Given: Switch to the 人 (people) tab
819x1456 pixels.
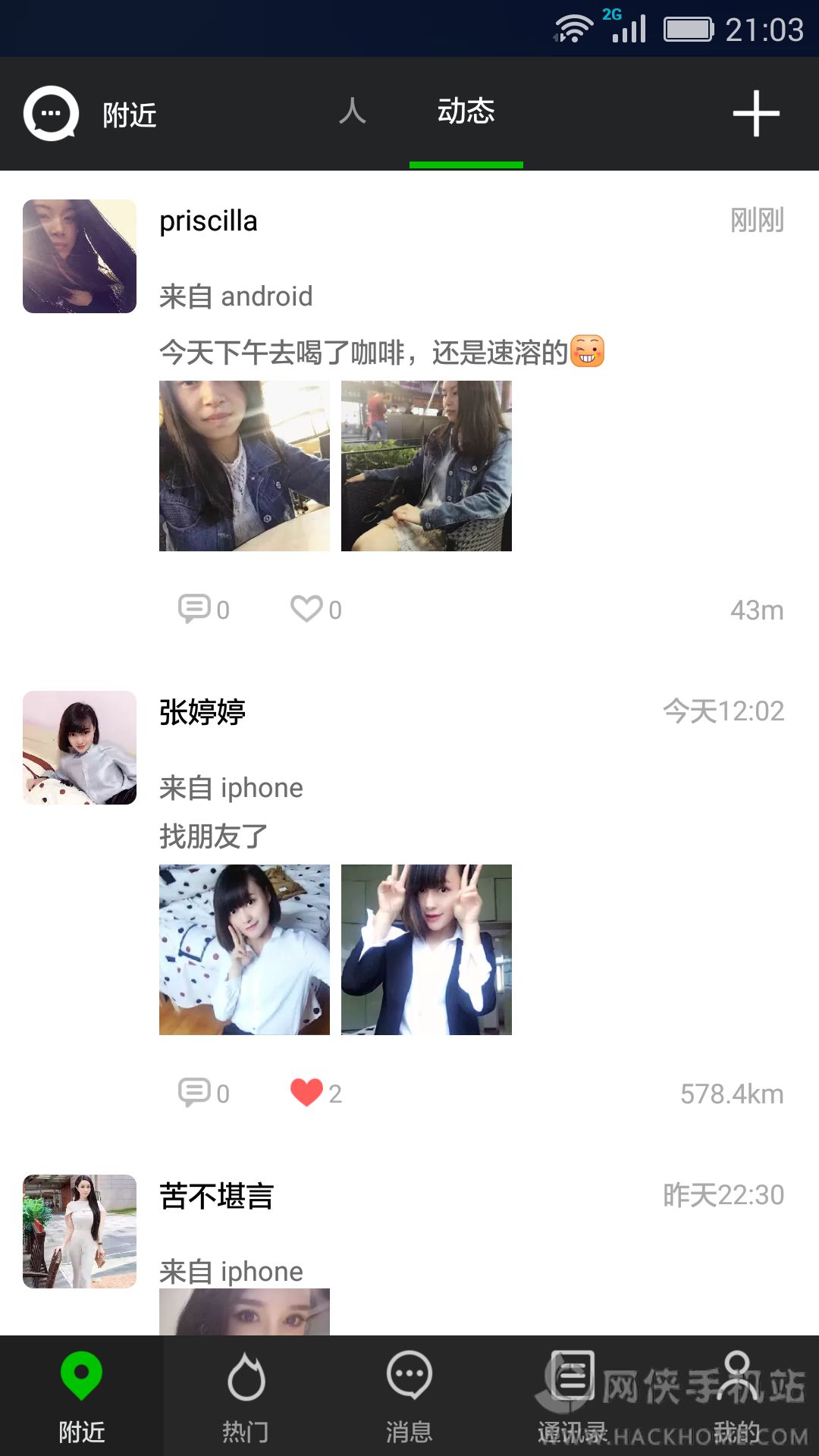Looking at the screenshot, I should [353, 112].
